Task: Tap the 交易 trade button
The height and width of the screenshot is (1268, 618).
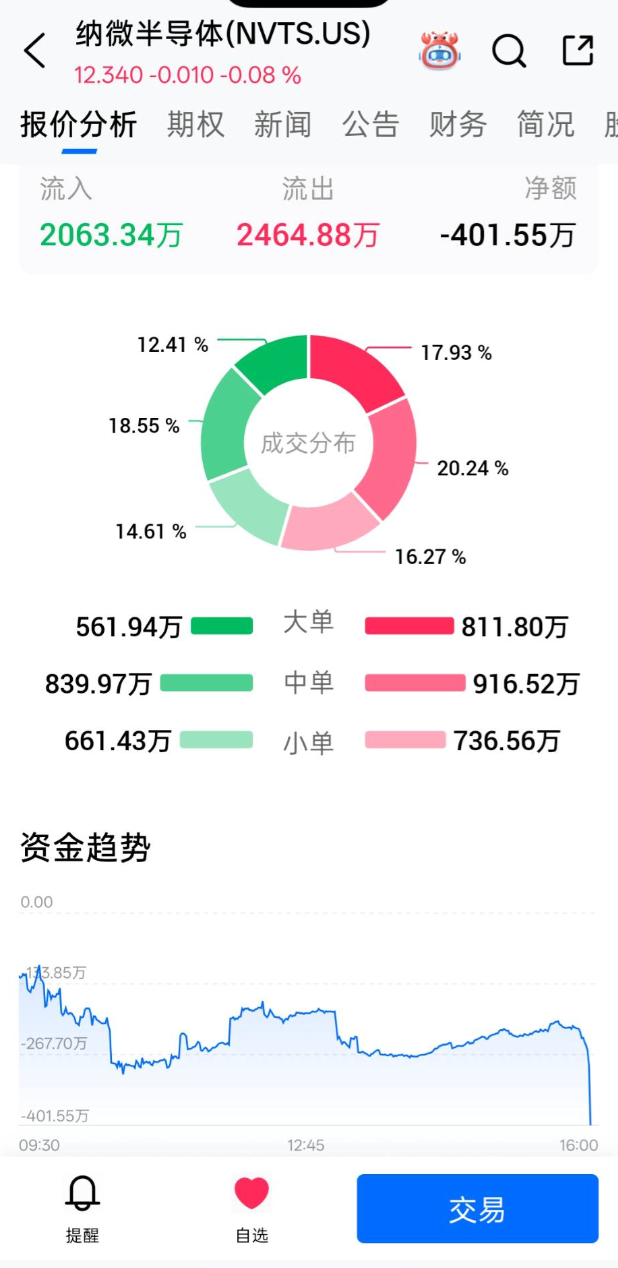Action: (x=478, y=1209)
